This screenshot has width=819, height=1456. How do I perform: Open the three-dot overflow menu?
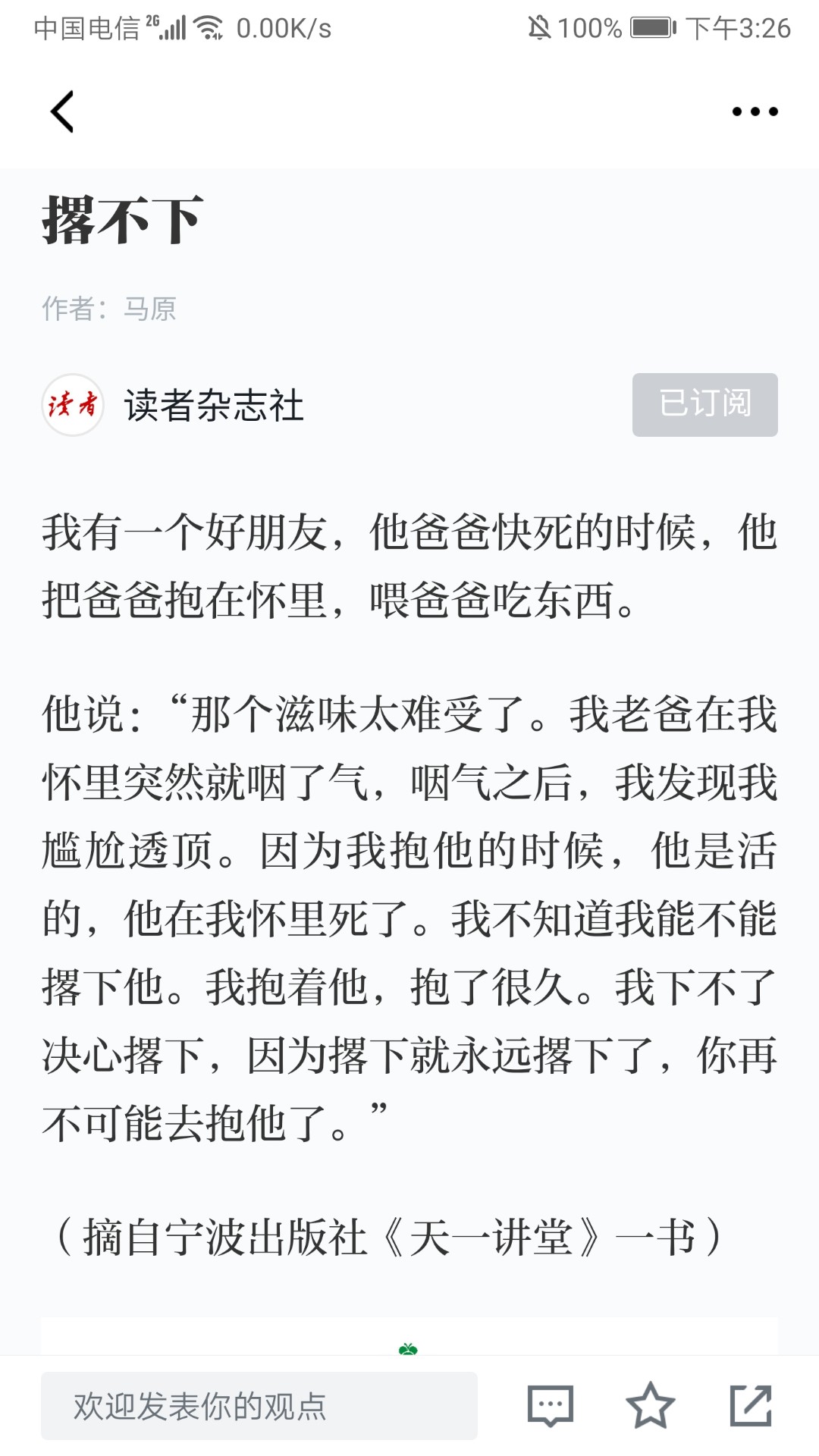pyautogui.click(x=755, y=111)
